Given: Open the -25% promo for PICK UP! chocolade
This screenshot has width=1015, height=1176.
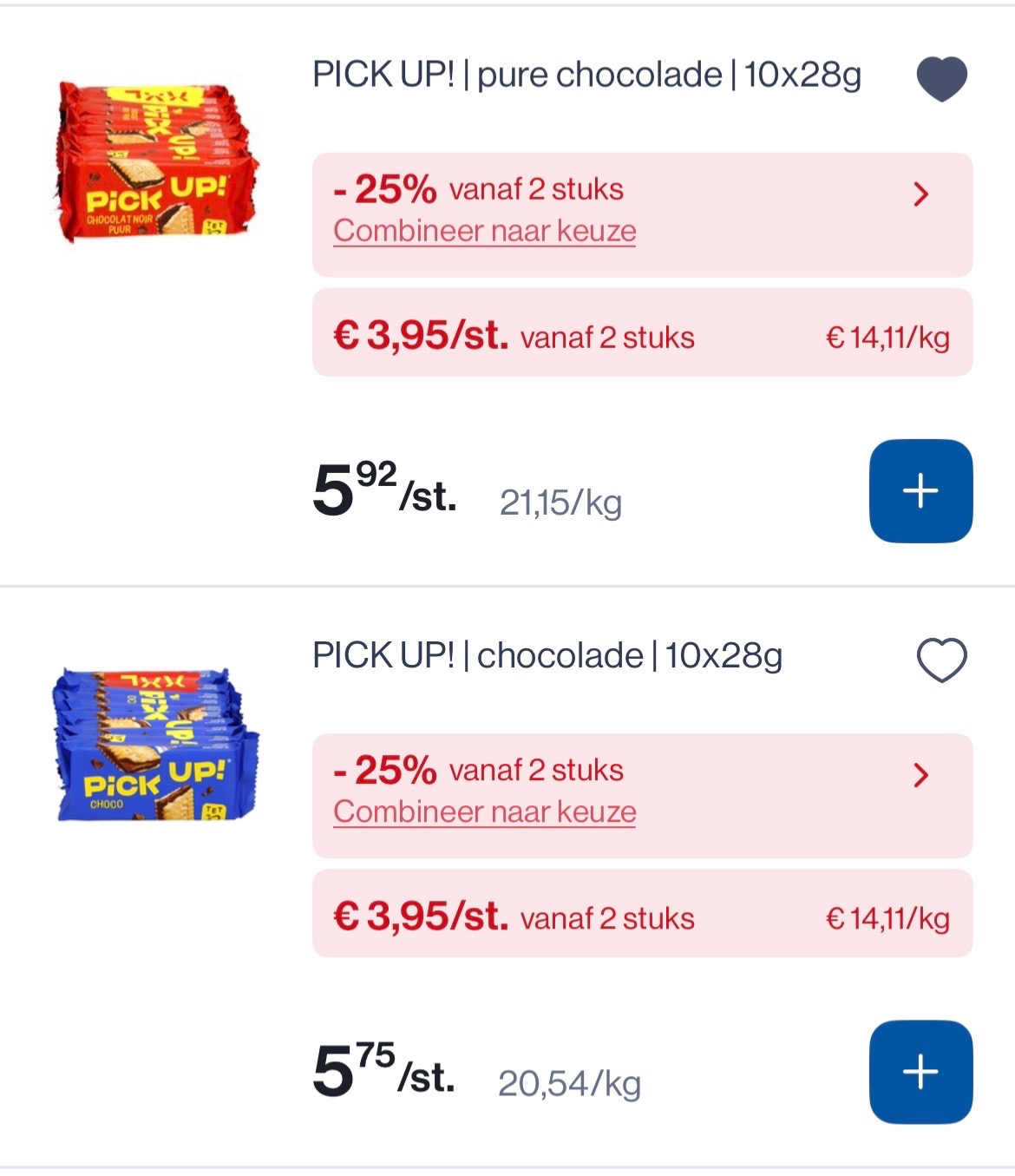Looking at the screenshot, I should pos(642,795).
